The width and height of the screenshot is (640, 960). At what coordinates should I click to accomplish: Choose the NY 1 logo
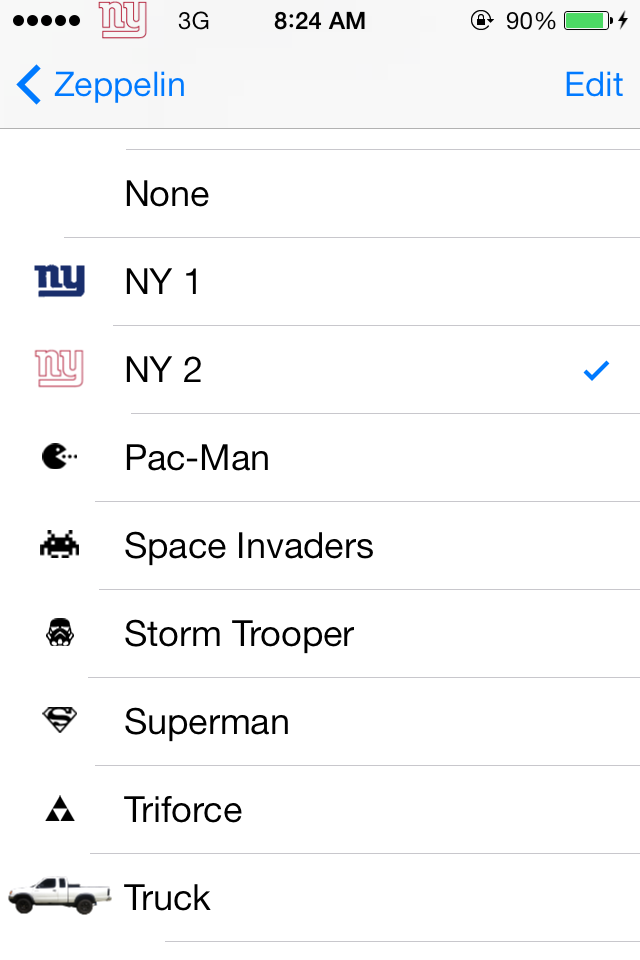(x=320, y=282)
